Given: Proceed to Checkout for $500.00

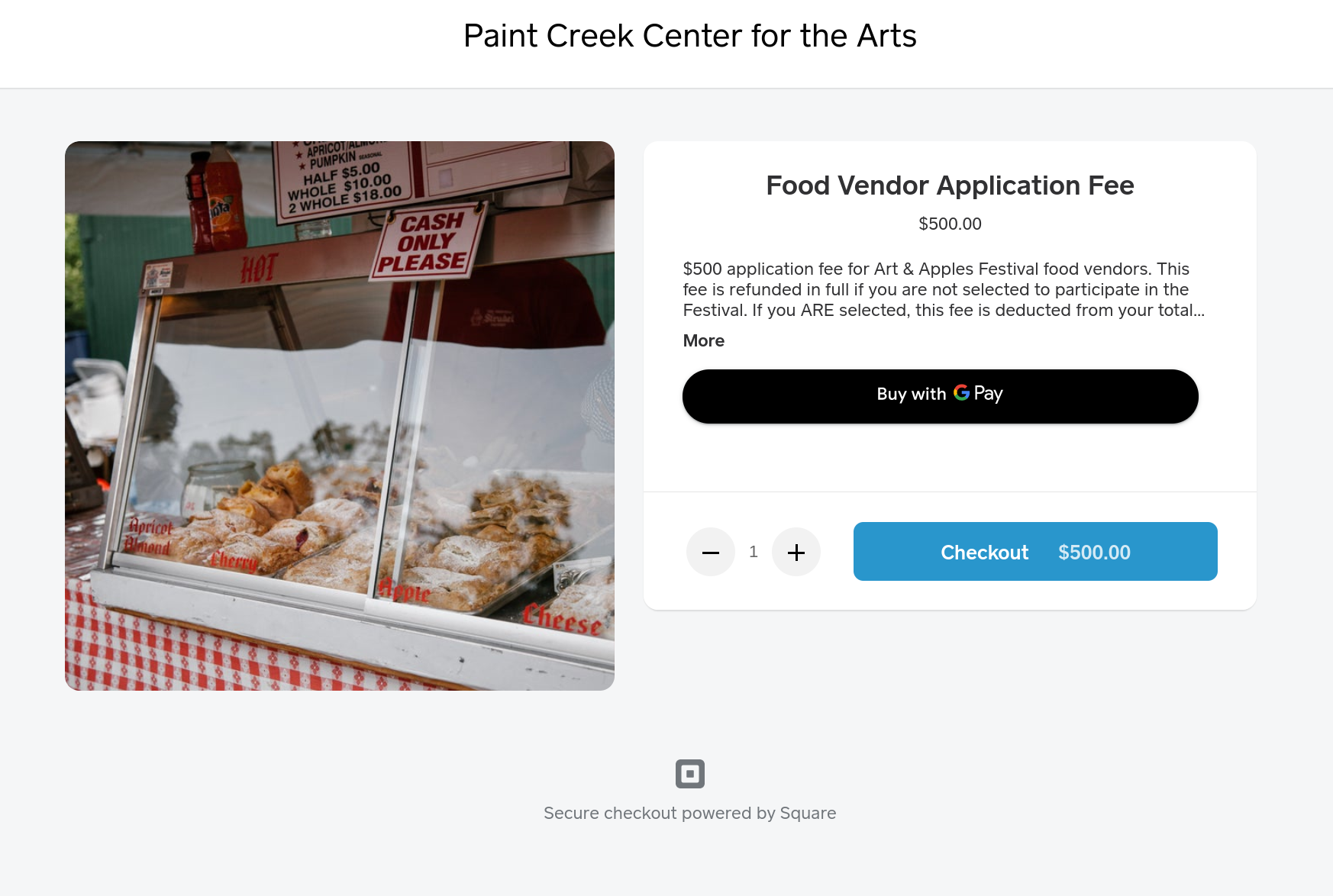Looking at the screenshot, I should (x=1034, y=552).
